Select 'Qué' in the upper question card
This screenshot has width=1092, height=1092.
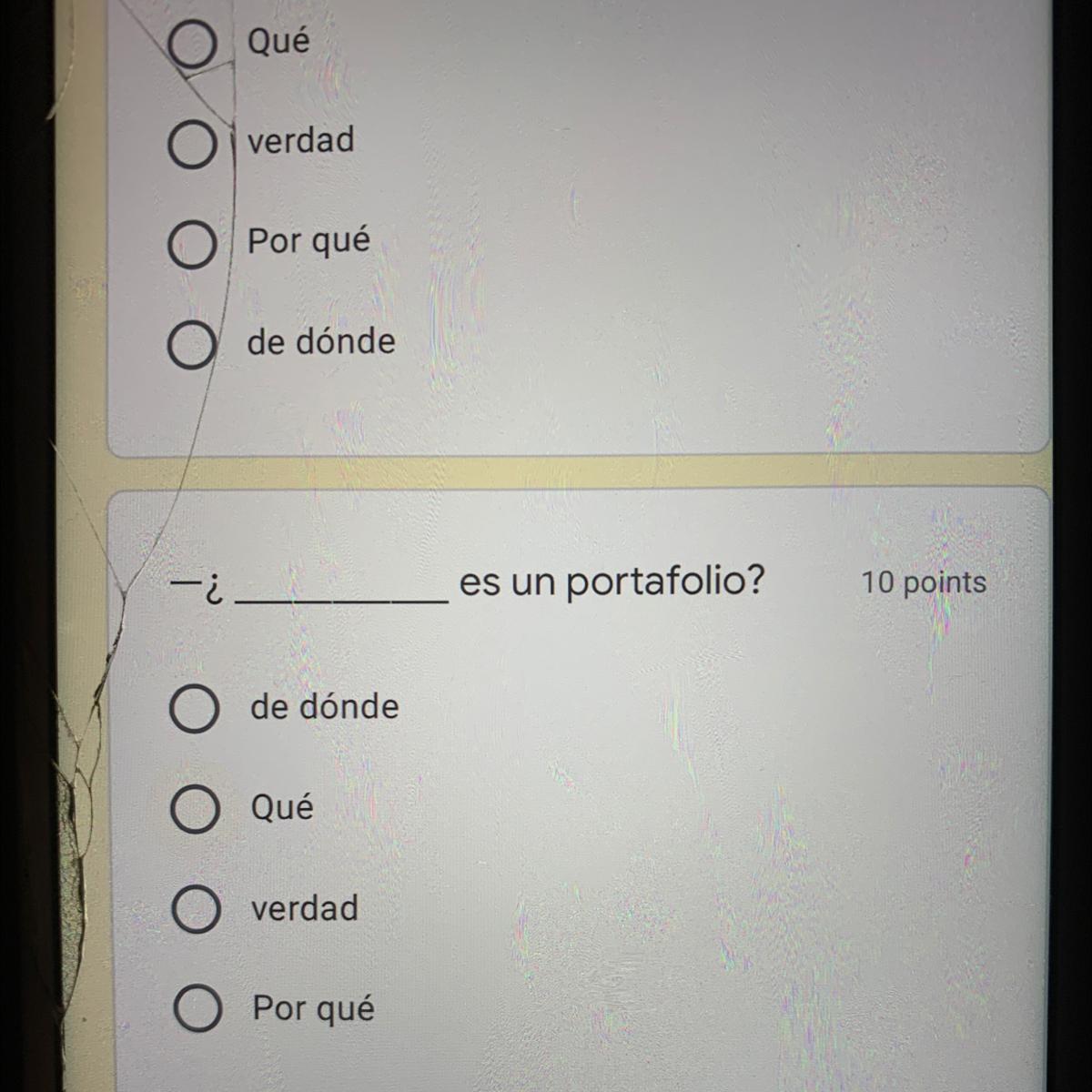[193, 43]
